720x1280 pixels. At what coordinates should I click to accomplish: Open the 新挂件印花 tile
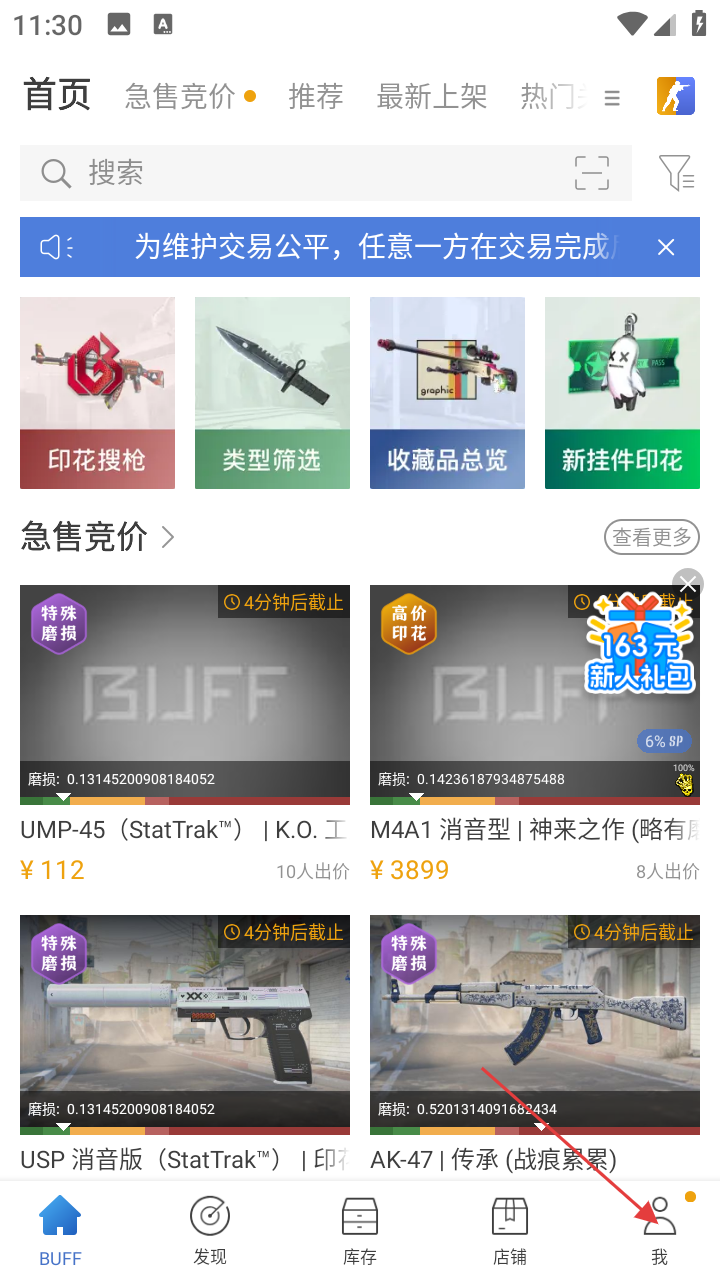point(622,393)
